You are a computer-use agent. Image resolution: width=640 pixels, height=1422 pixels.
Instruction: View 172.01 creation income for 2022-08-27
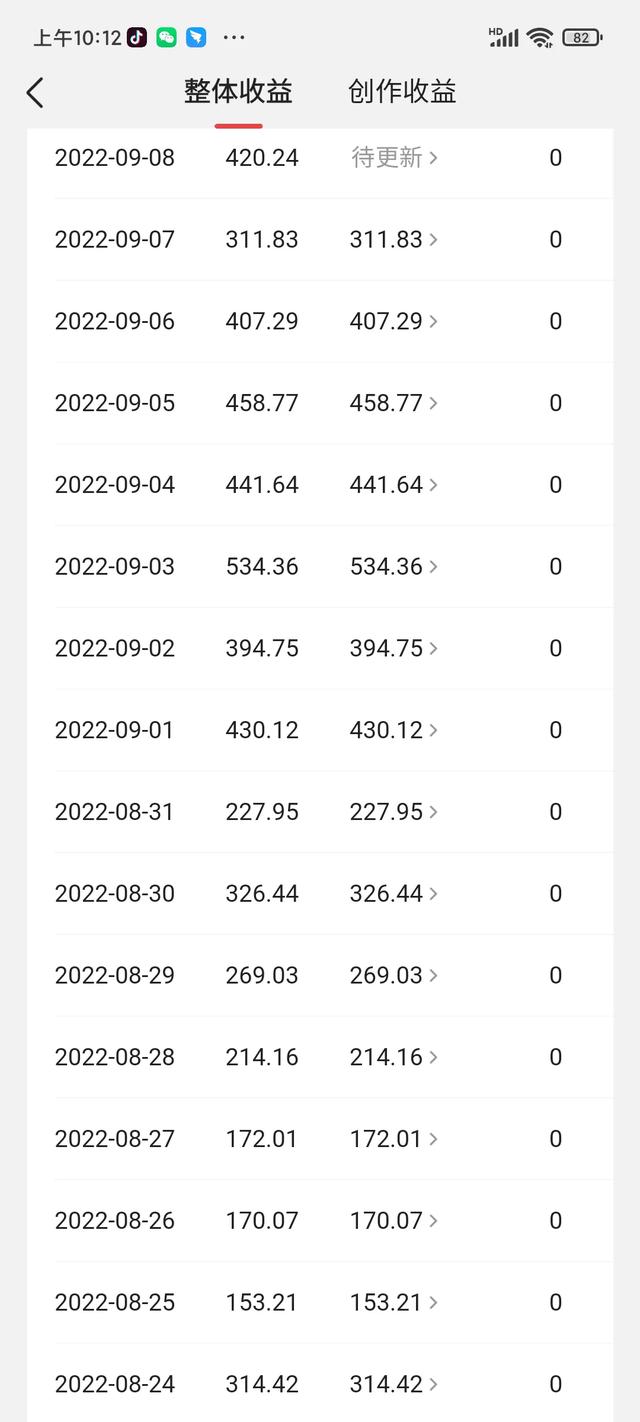[394, 1139]
